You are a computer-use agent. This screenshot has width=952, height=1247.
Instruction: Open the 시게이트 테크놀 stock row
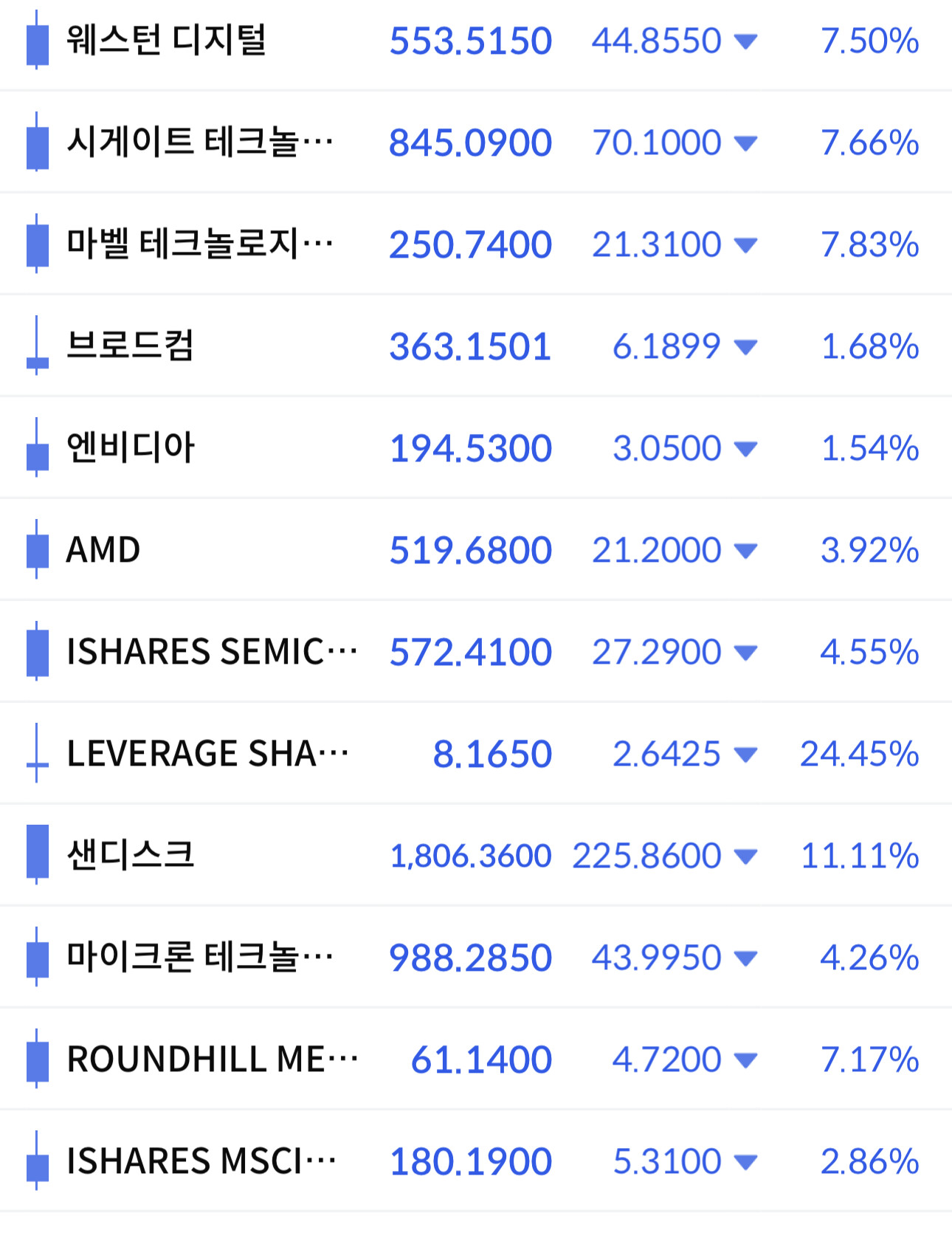tap(476, 142)
